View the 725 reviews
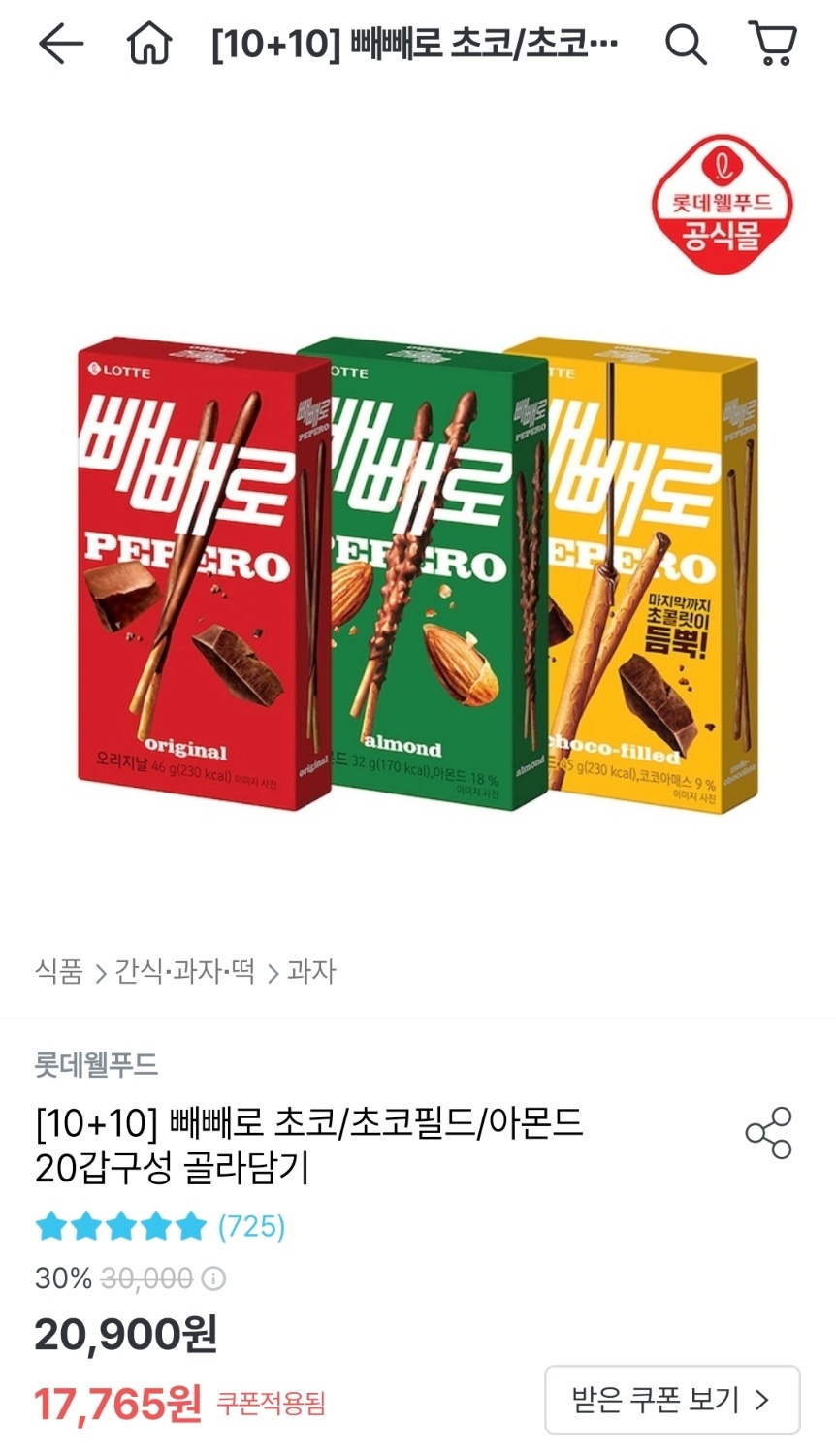 click(x=251, y=1226)
